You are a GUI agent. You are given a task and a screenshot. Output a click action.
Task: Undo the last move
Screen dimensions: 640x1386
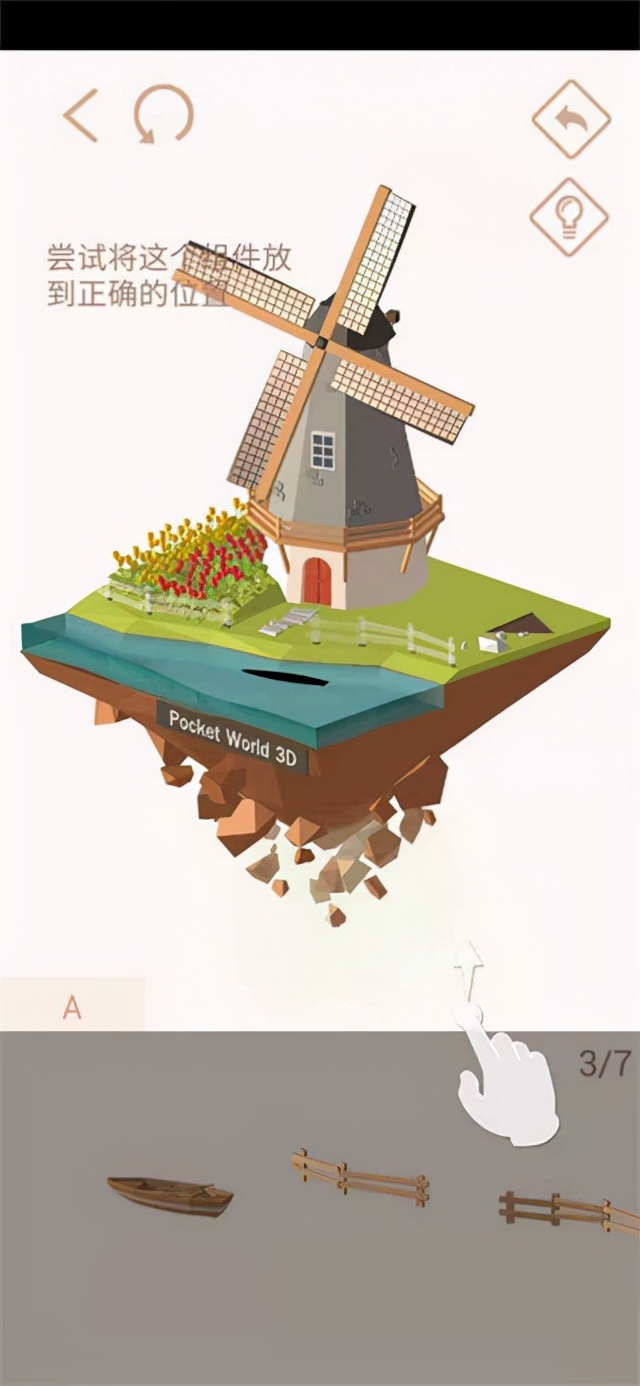(x=570, y=119)
